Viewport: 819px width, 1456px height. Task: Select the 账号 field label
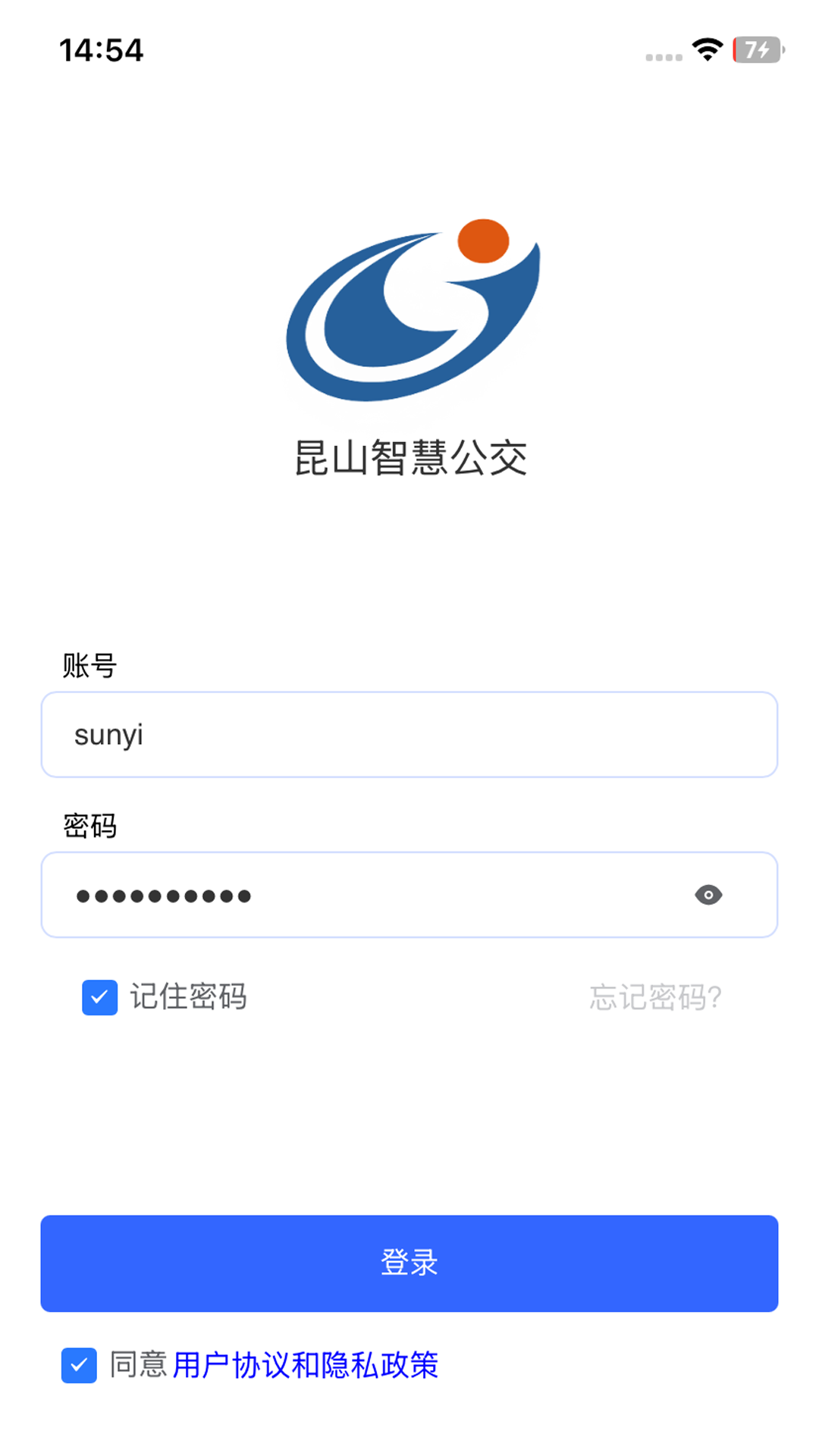click(x=89, y=666)
